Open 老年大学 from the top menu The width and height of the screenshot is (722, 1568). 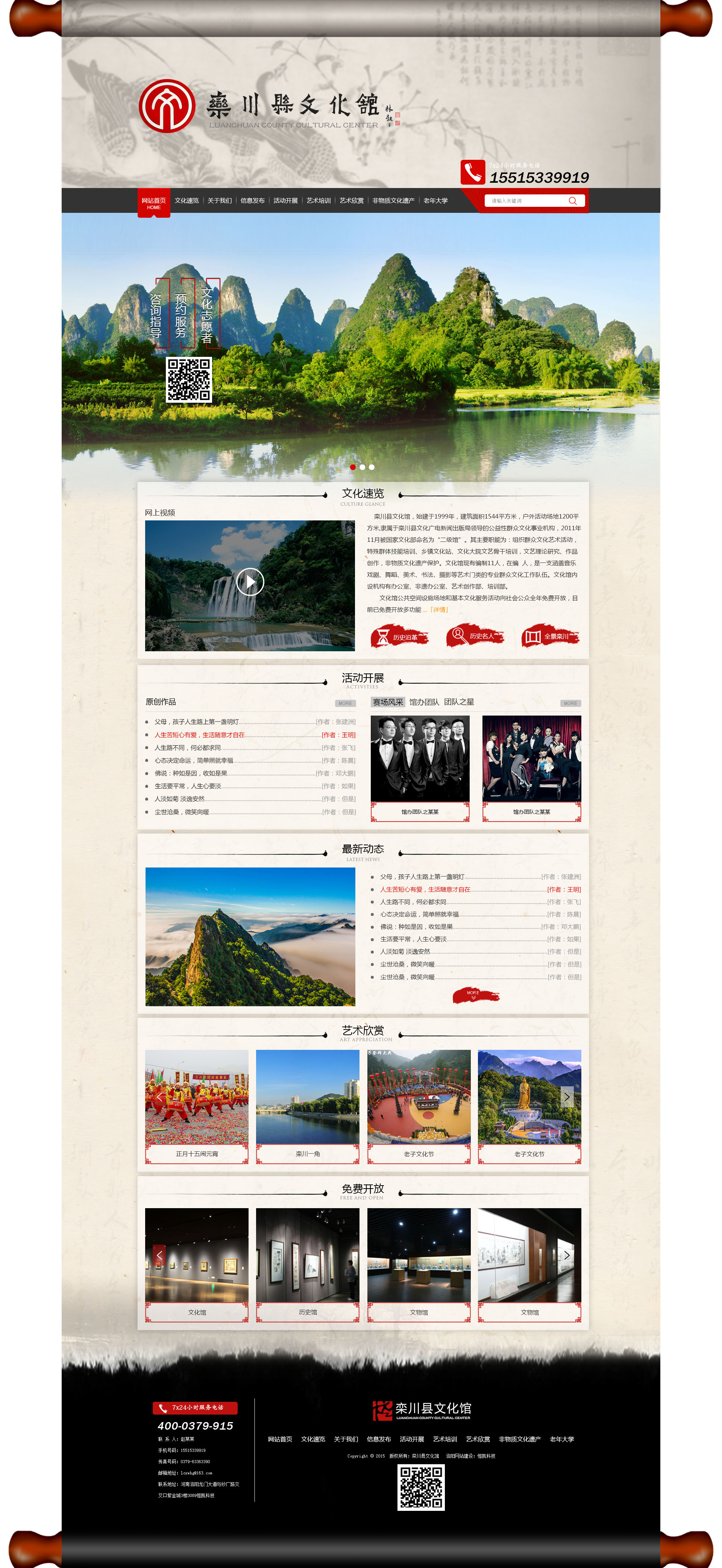(435, 201)
